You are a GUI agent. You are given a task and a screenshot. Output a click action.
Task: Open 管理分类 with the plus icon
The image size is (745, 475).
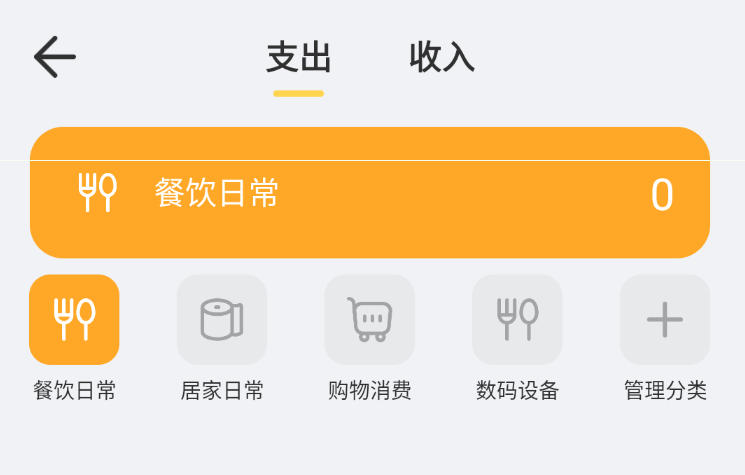(x=665, y=320)
